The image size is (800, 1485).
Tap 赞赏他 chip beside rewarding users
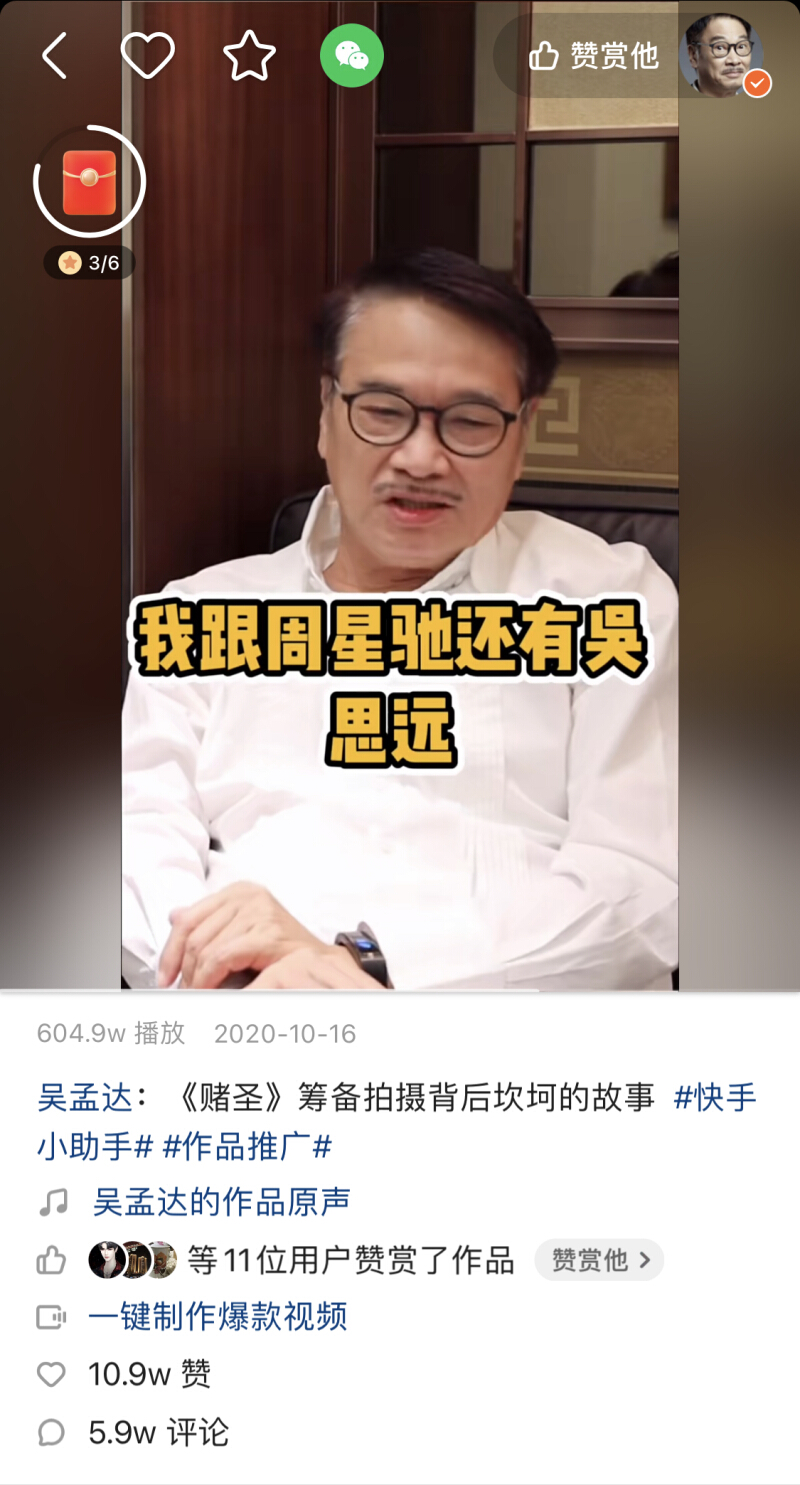tap(598, 1260)
